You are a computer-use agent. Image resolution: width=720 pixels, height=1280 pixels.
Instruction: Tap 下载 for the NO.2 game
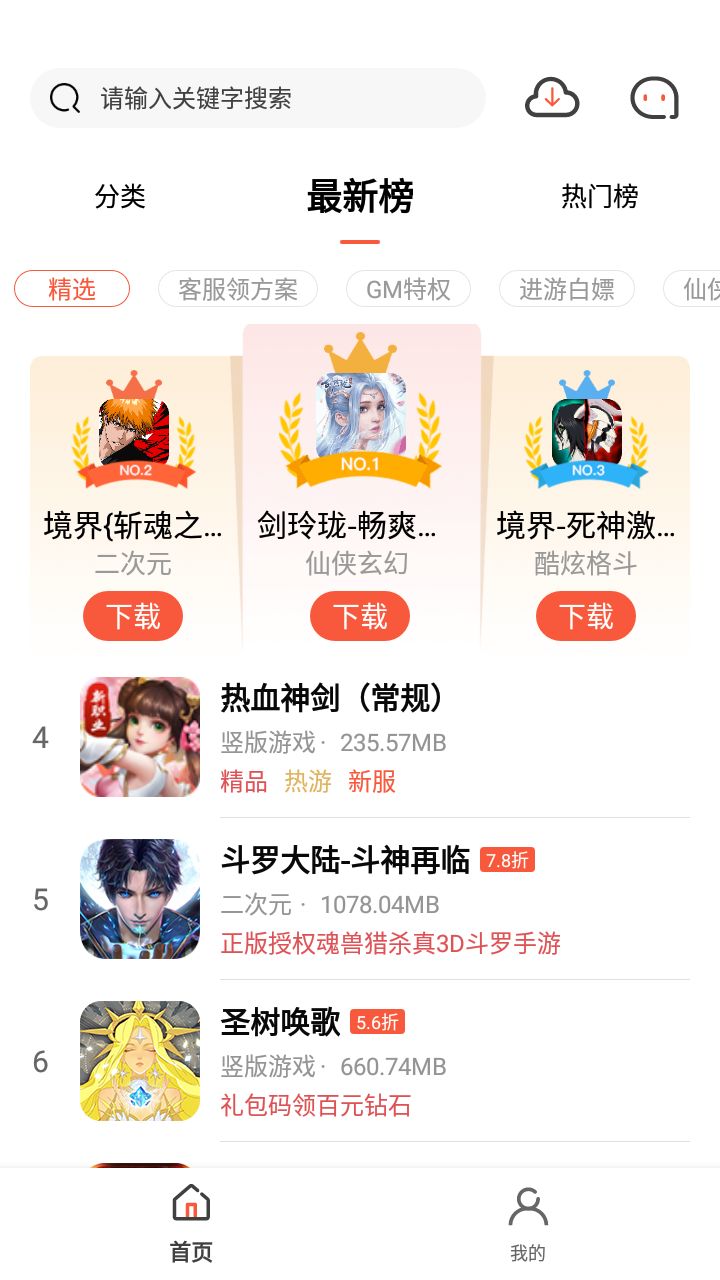tap(133, 616)
